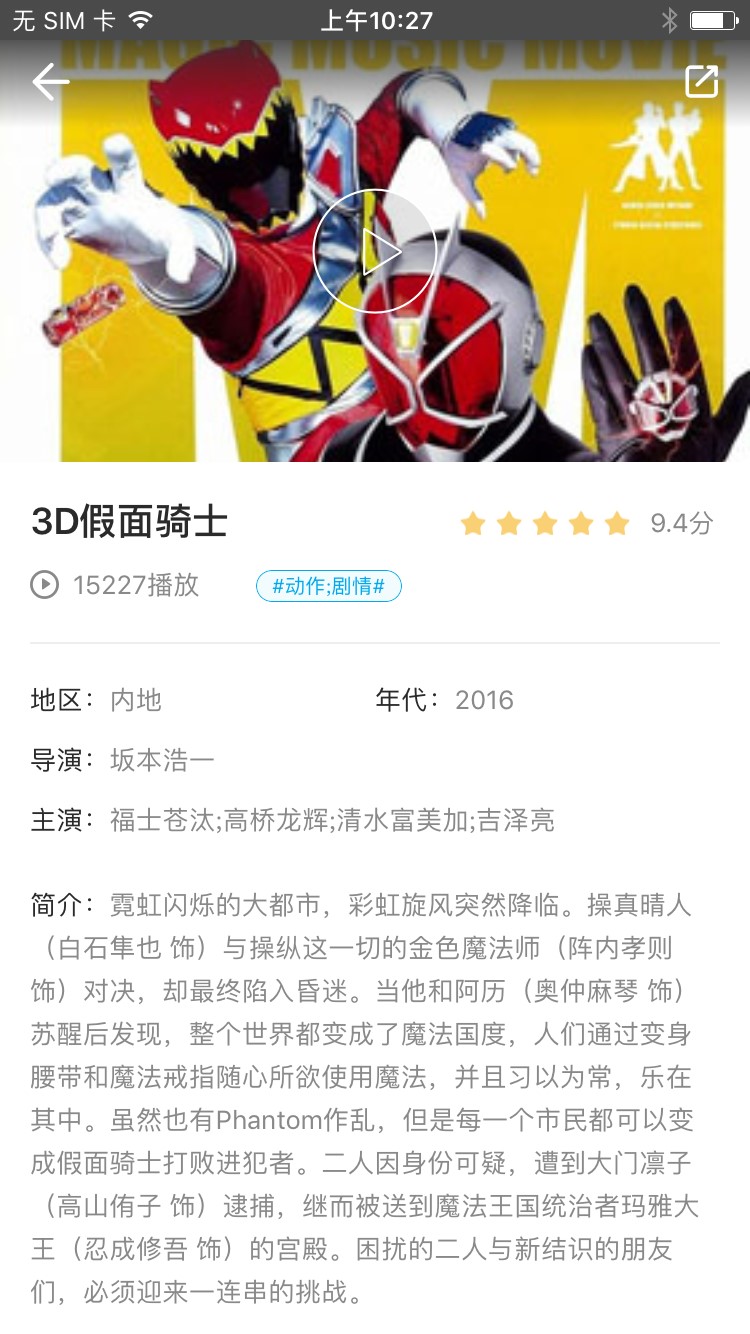This screenshot has width=750, height=1334.
Task: Tap the #动作;剧情# genre tag
Action: [x=328, y=586]
